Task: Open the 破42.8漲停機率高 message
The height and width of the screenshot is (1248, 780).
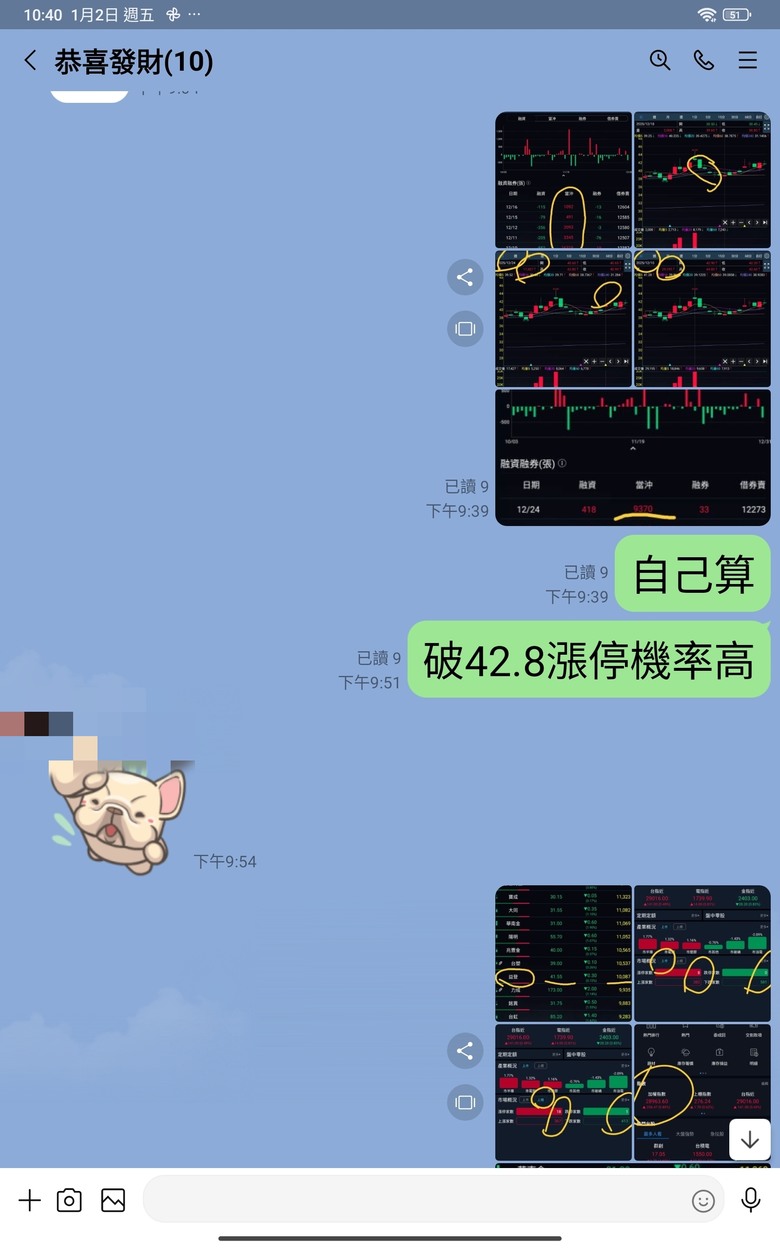Action: (x=589, y=660)
